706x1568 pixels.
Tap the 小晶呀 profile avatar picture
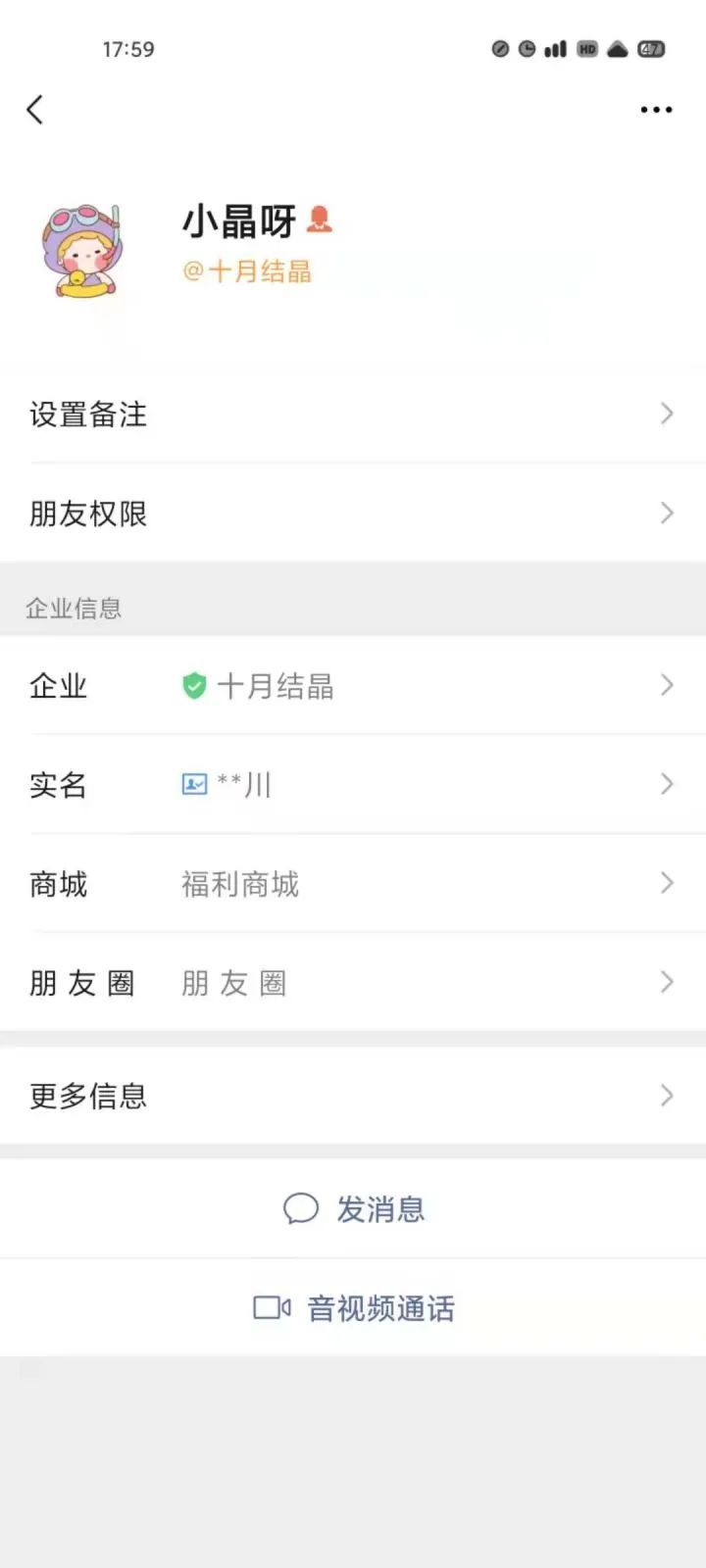83,252
